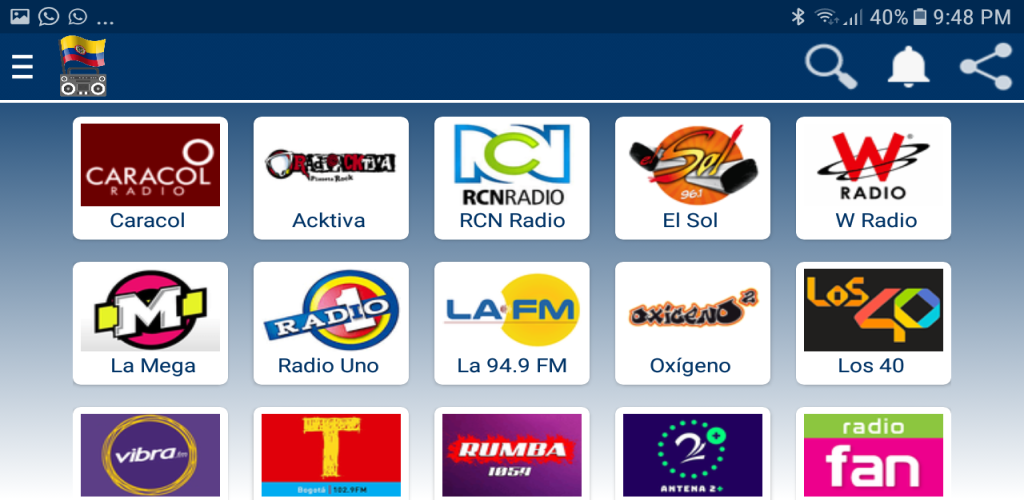Tune in to El Sol
This screenshot has height=500, width=1024.
pyautogui.click(x=692, y=178)
